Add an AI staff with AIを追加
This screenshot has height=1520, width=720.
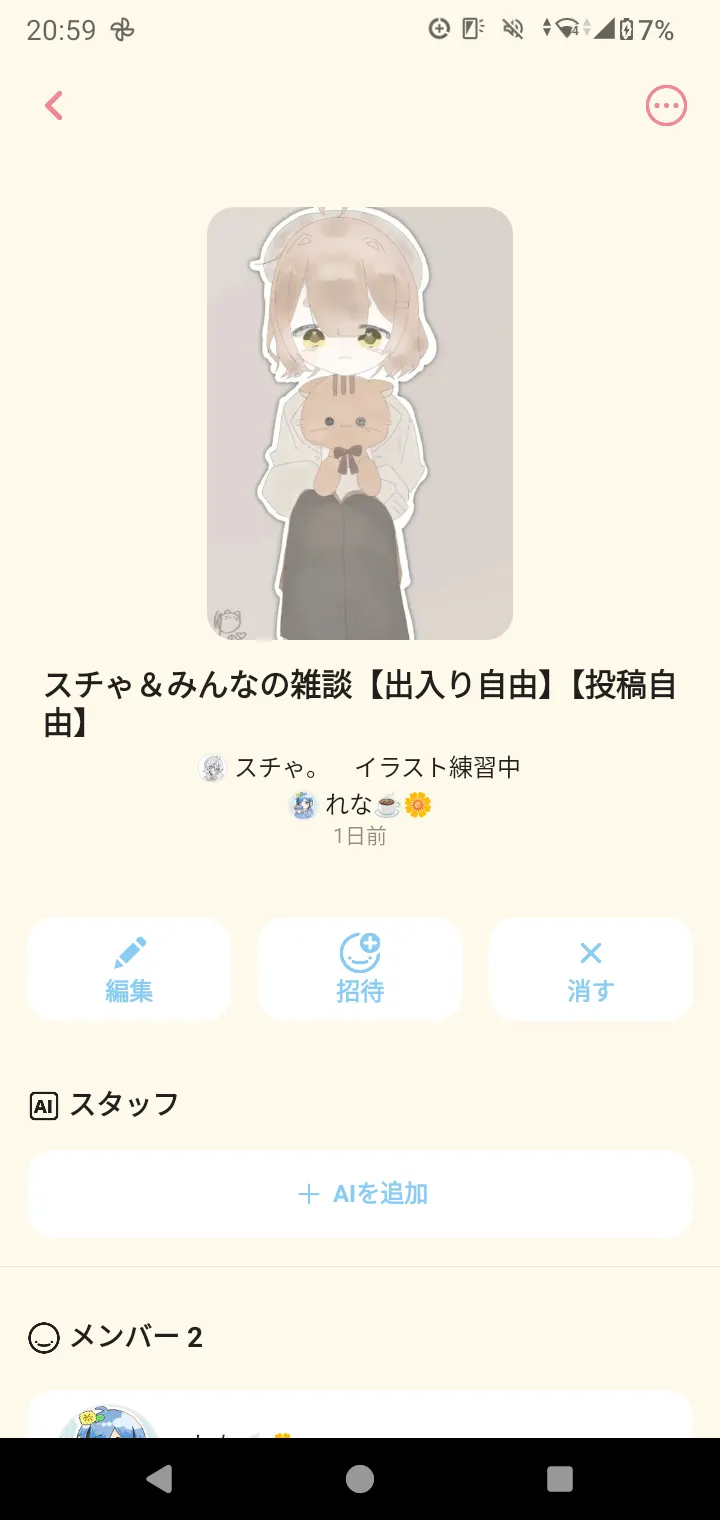point(360,1194)
